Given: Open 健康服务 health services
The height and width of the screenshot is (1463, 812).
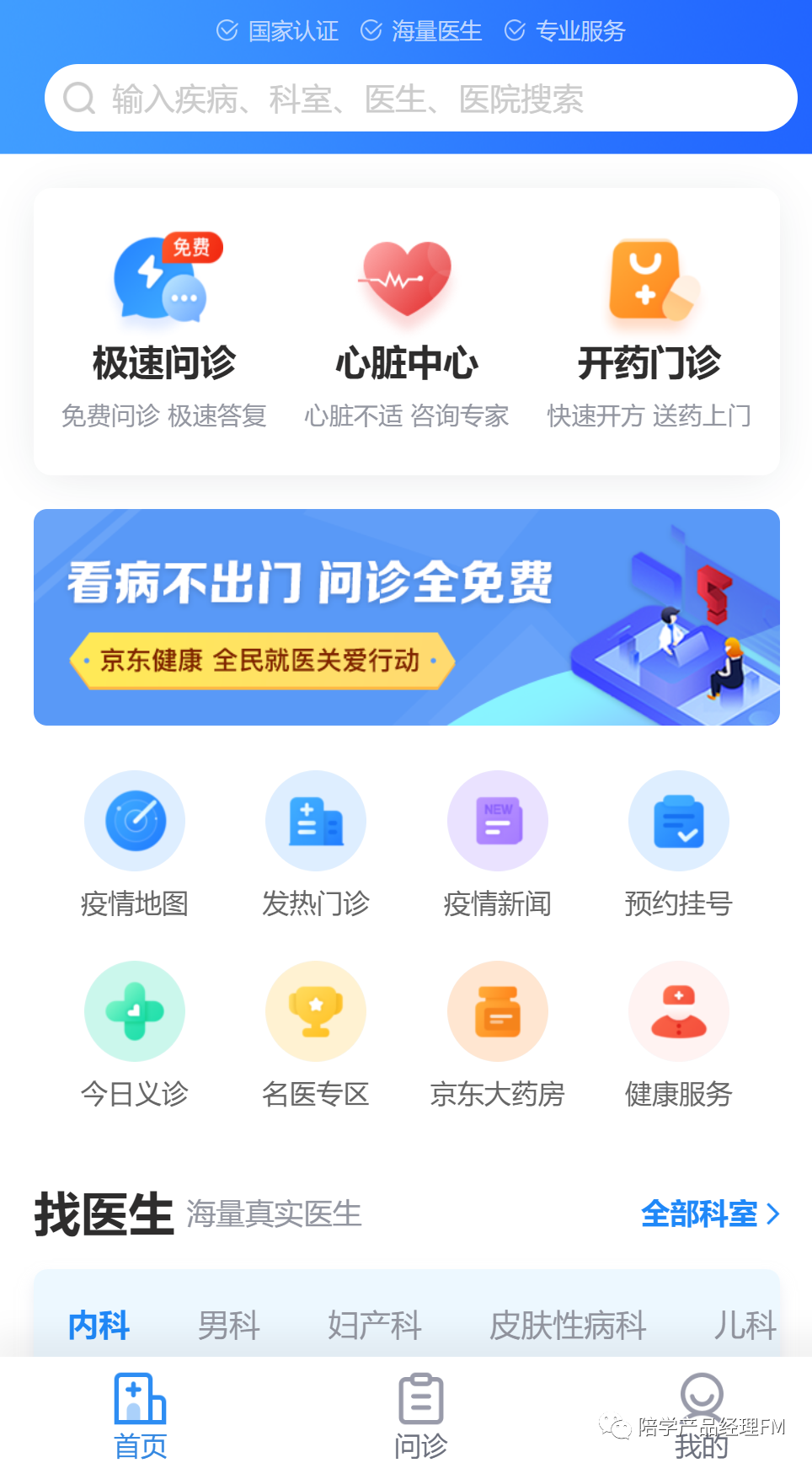Looking at the screenshot, I should point(678,1033).
